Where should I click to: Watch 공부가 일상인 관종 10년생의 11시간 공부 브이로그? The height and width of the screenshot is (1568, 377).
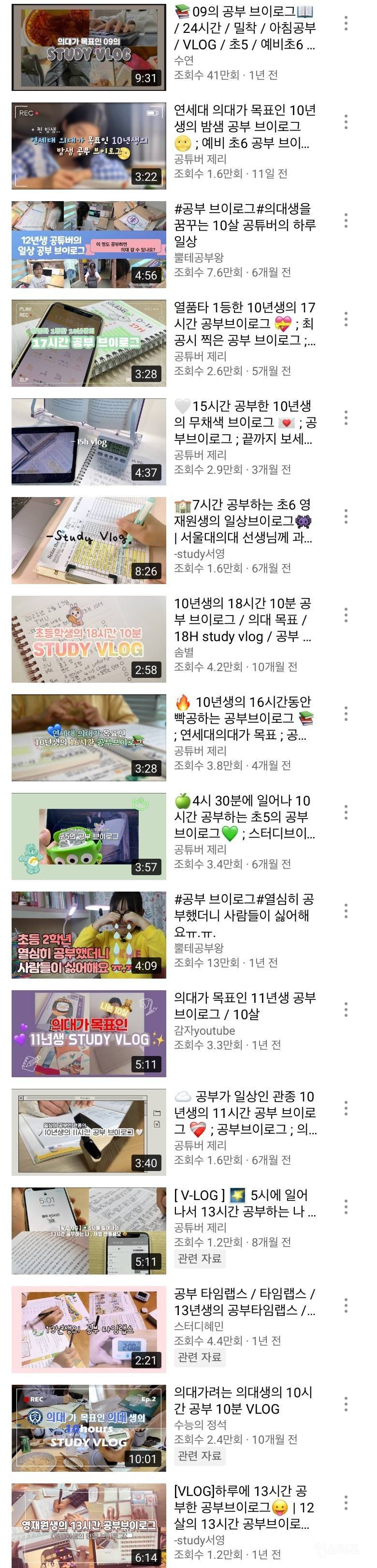click(x=89, y=1131)
